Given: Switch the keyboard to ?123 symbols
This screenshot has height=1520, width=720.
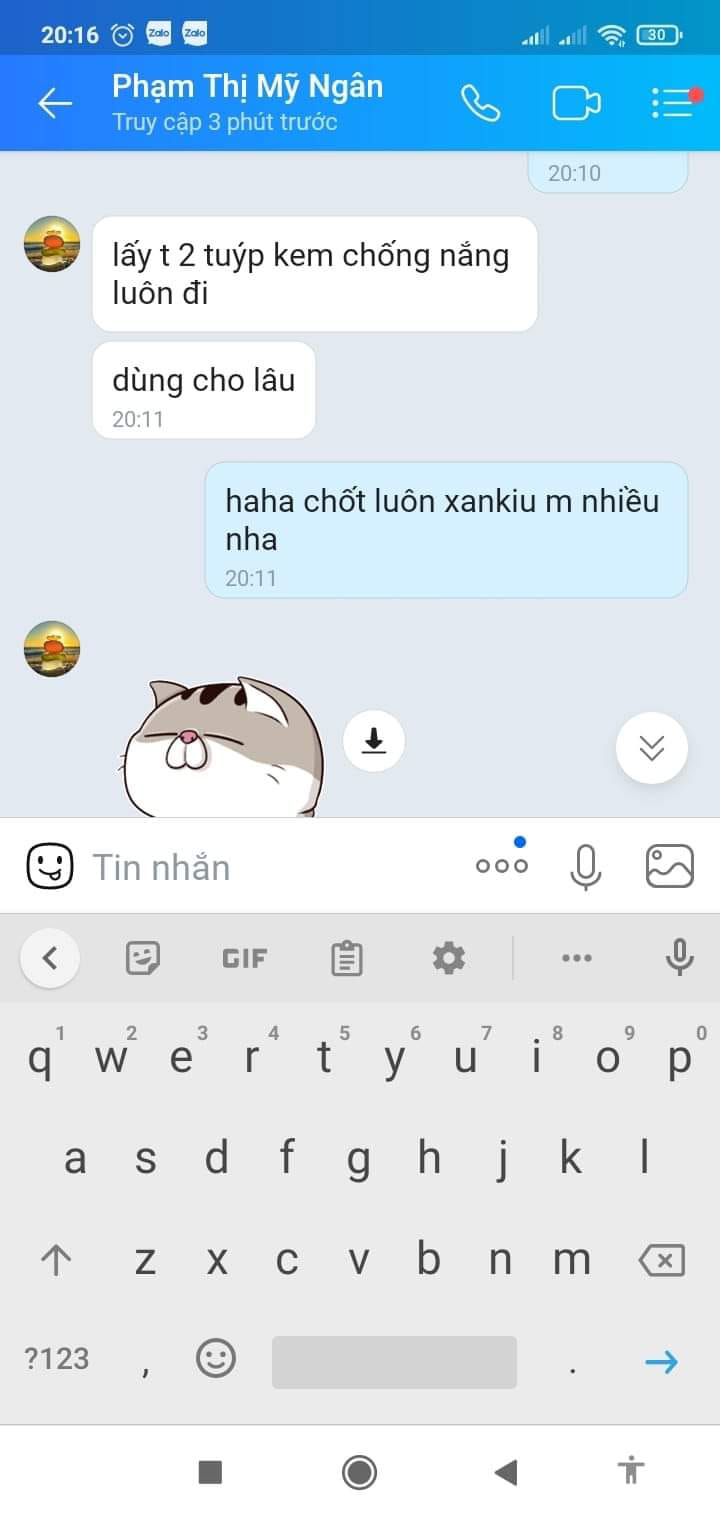Looking at the screenshot, I should point(57,1359).
